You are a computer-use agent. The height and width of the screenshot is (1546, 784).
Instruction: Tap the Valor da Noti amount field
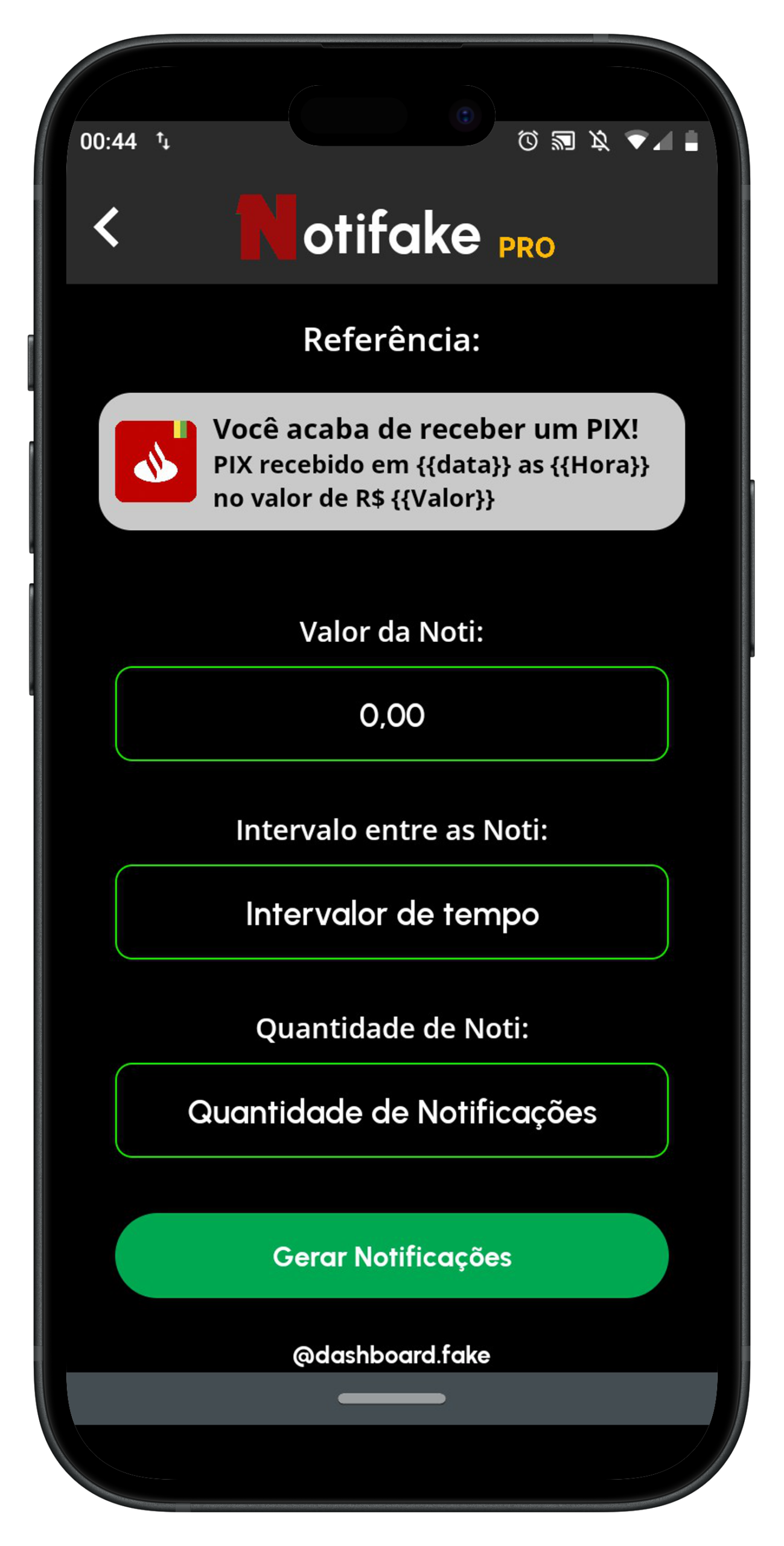(391, 713)
